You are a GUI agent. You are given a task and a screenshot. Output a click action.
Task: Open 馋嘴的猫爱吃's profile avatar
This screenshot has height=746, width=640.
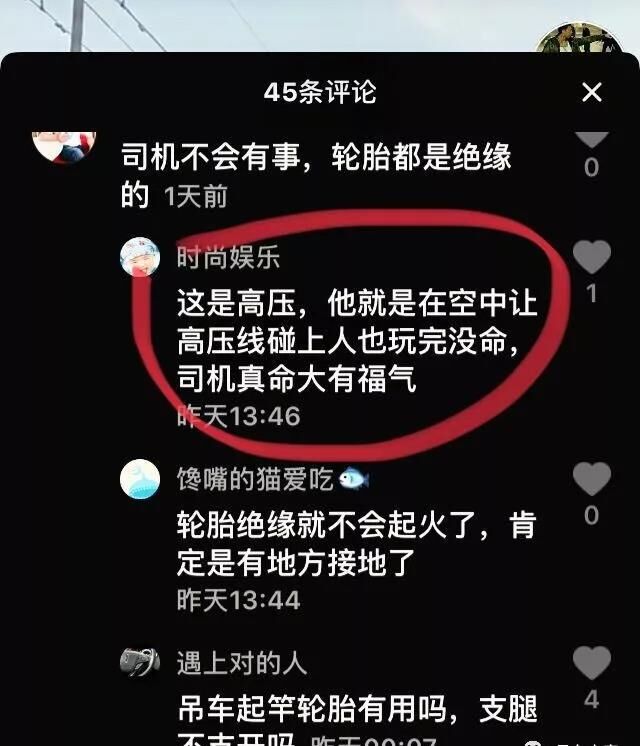[140, 479]
